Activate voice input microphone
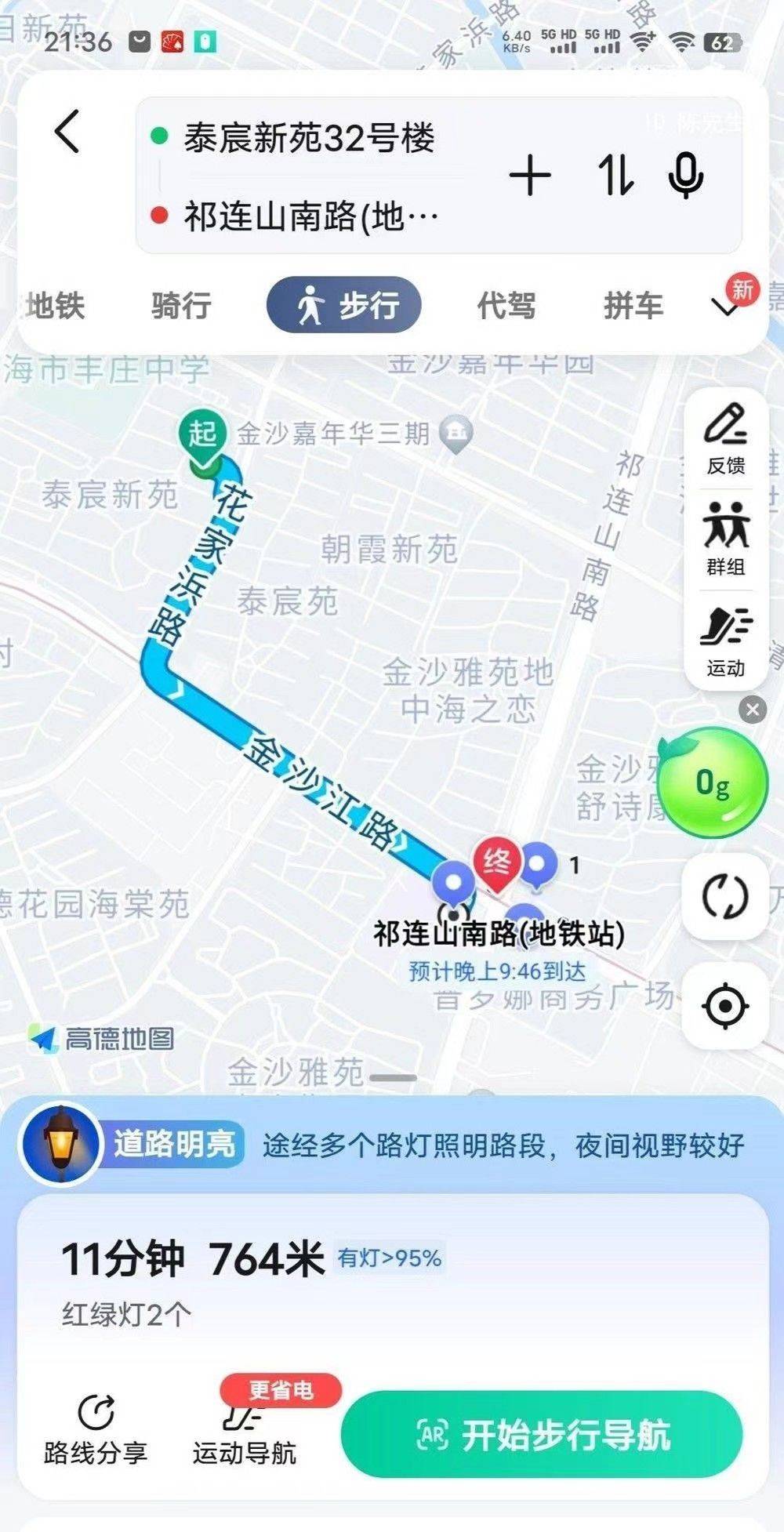This screenshot has width=784, height=1532. point(685,175)
